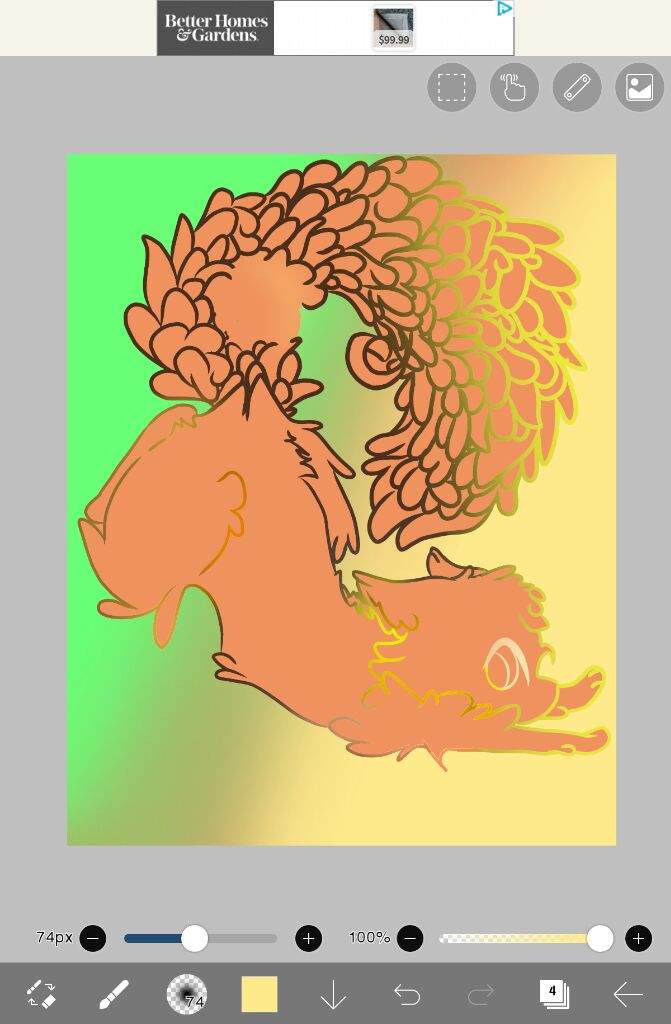Viewport: 671px width, 1024px height.
Task: Open the selection area tool
Action: tap(451, 88)
